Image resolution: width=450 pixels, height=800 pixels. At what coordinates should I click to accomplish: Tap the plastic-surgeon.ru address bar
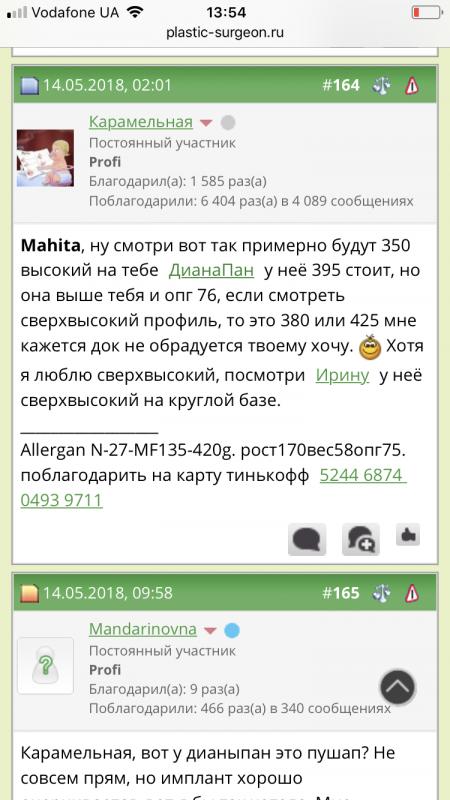coord(225,33)
